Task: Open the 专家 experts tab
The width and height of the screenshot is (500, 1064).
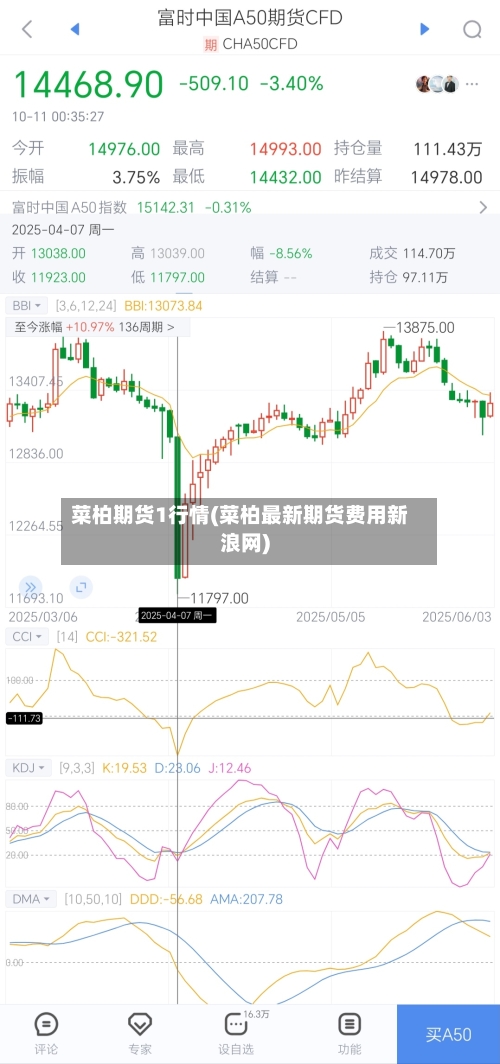Action: point(140,1034)
